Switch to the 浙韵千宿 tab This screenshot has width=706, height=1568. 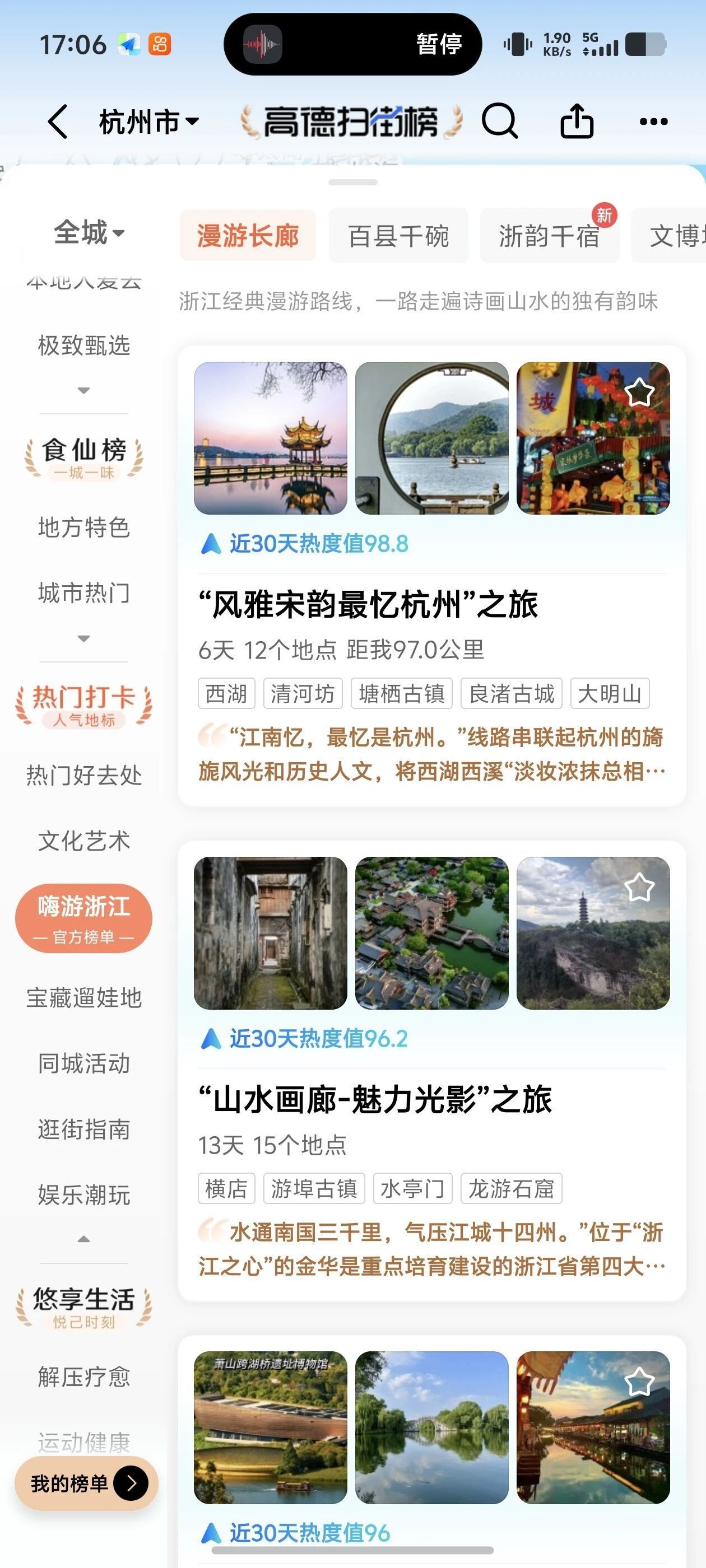(x=549, y=236)
